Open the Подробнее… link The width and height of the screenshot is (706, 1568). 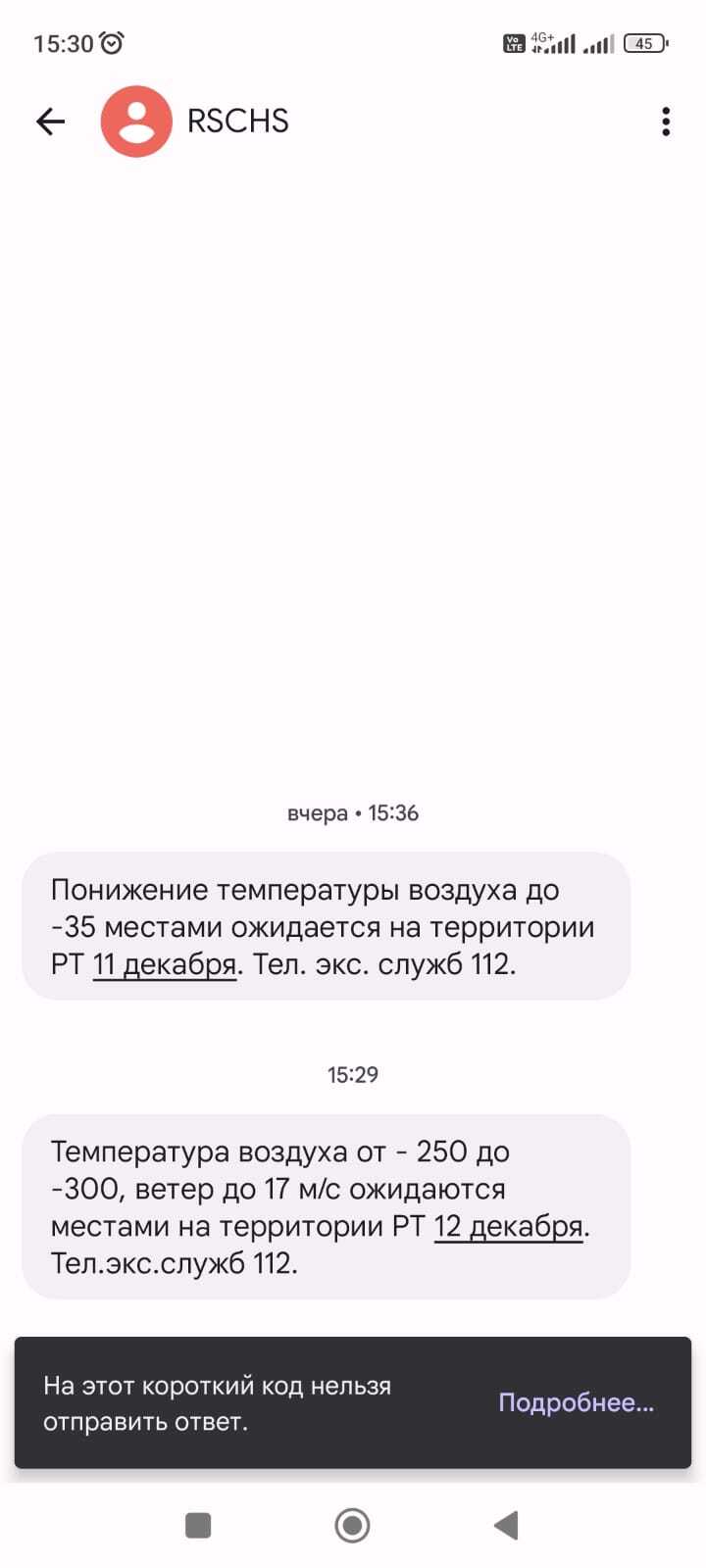[576, 1402]
